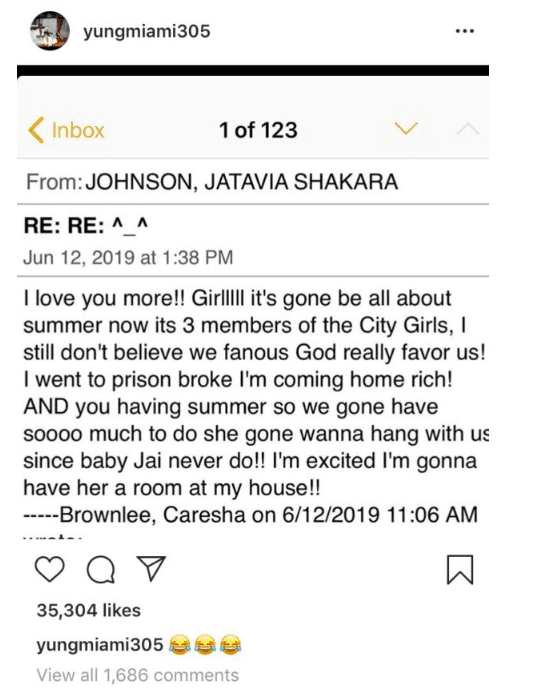Open the post's three-dot options menu
Screen dimensions: 554x688
coord(465,31)
